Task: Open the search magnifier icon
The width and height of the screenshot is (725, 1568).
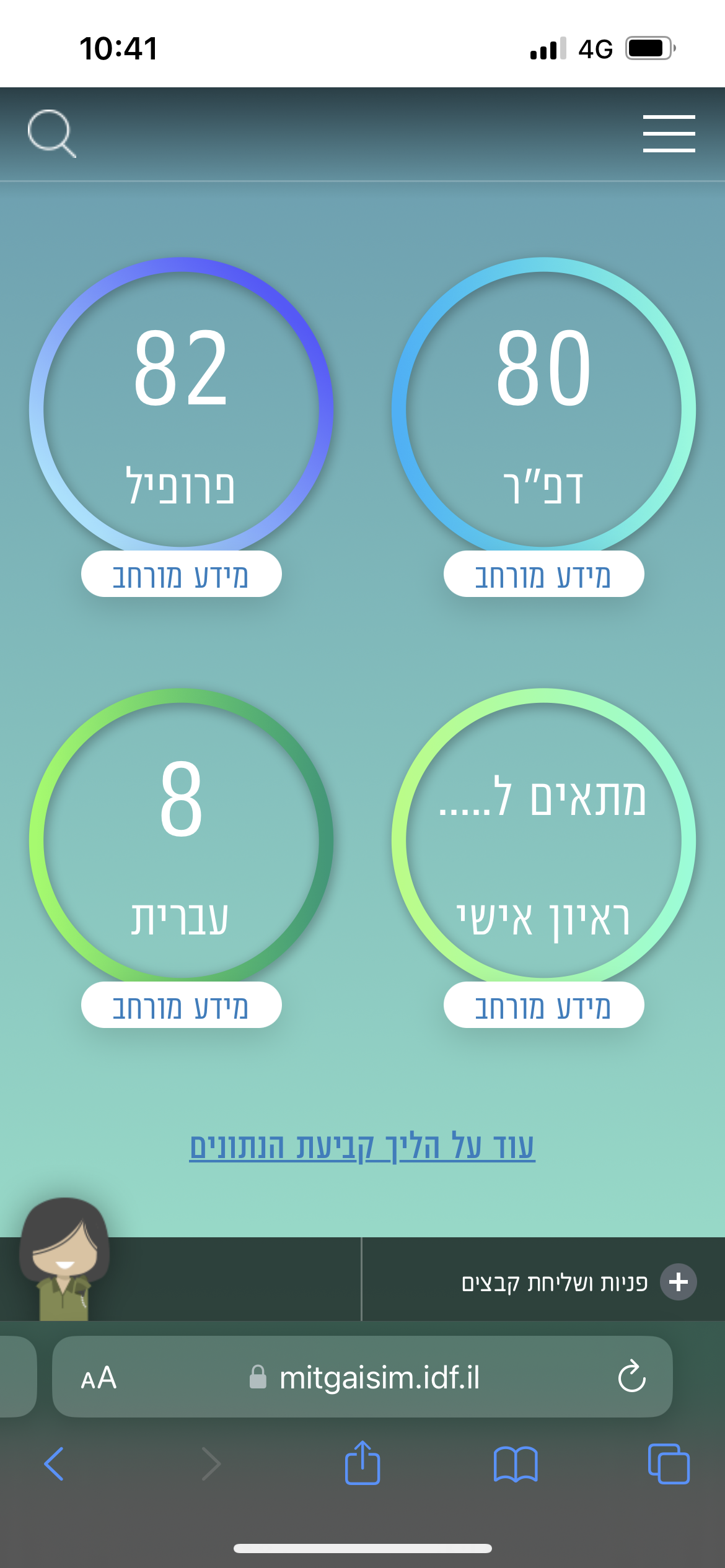Action: click(x=52, y=134)
